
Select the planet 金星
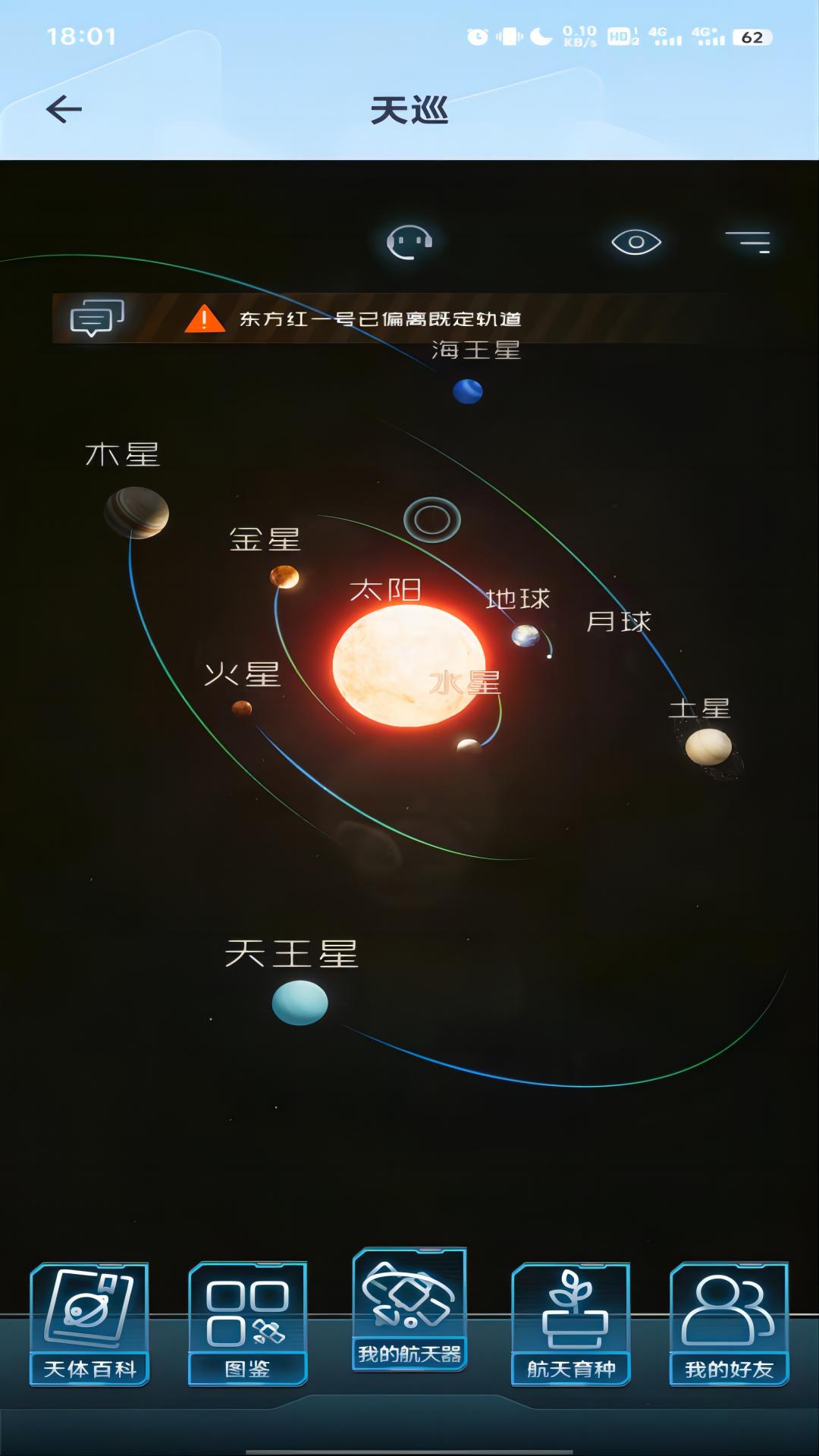pyautogui.click(x=284, y=577)
